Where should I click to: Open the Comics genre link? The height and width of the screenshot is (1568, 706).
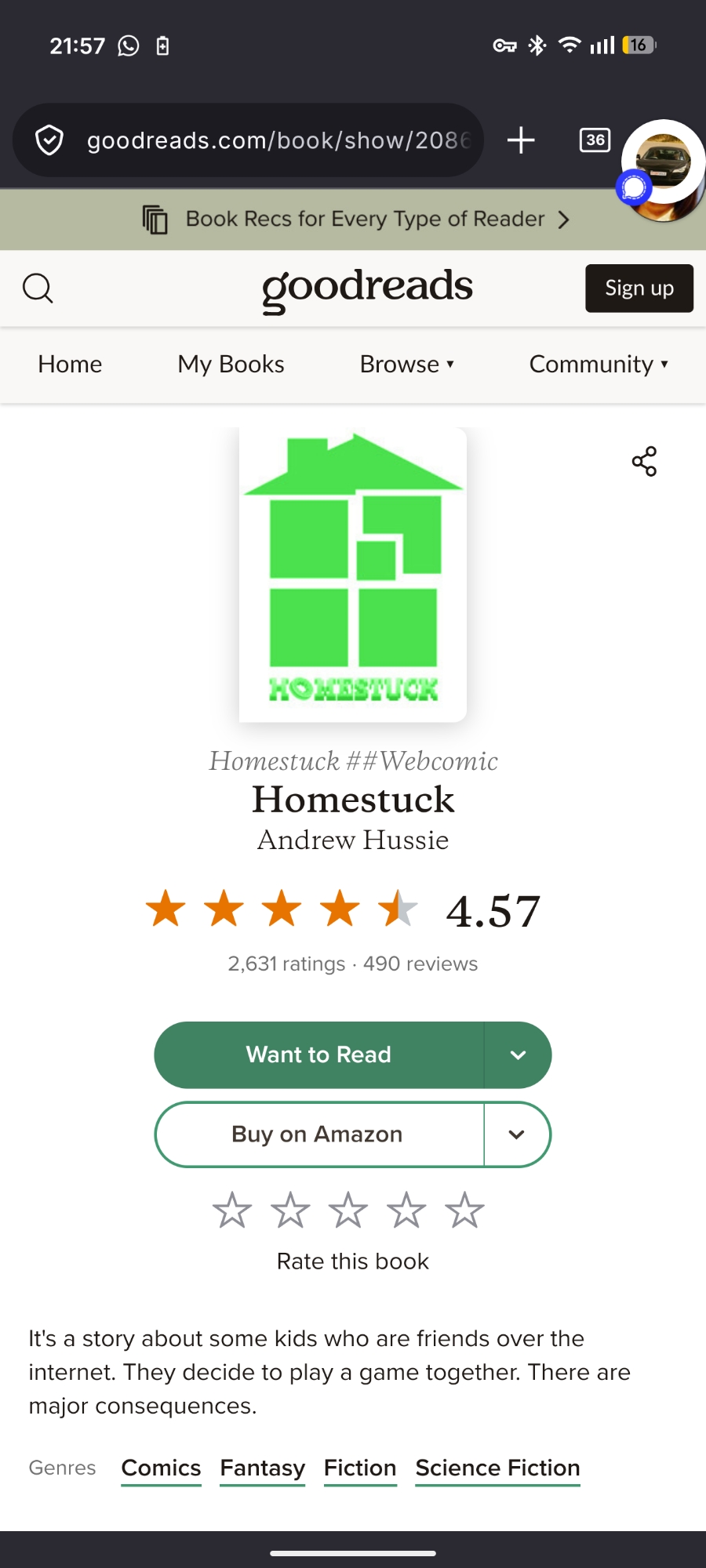tap(161, 1468)
